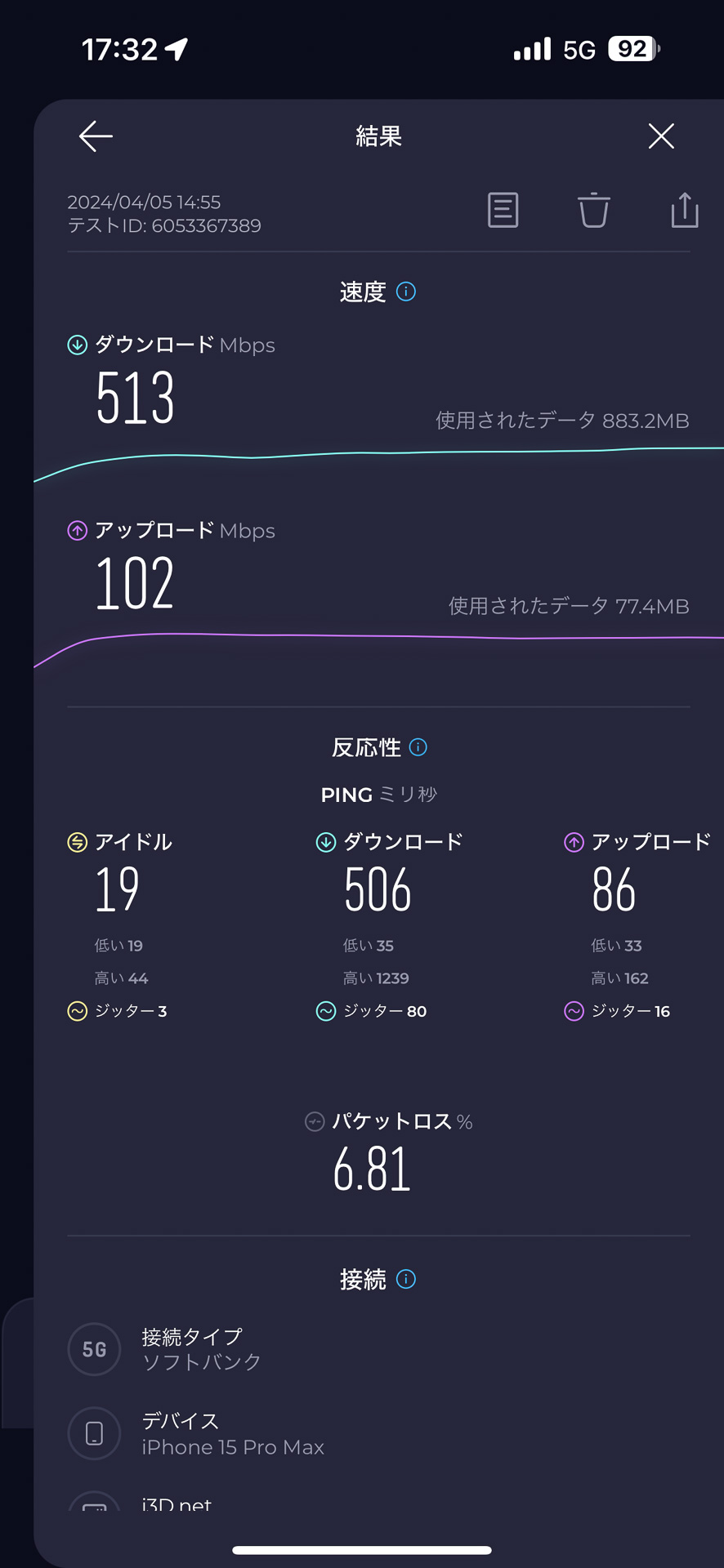The width and height of the screenshot is (724, 1568).
Task: Tap the idle ping icon beside アイドル
Action: pos(76,841)
